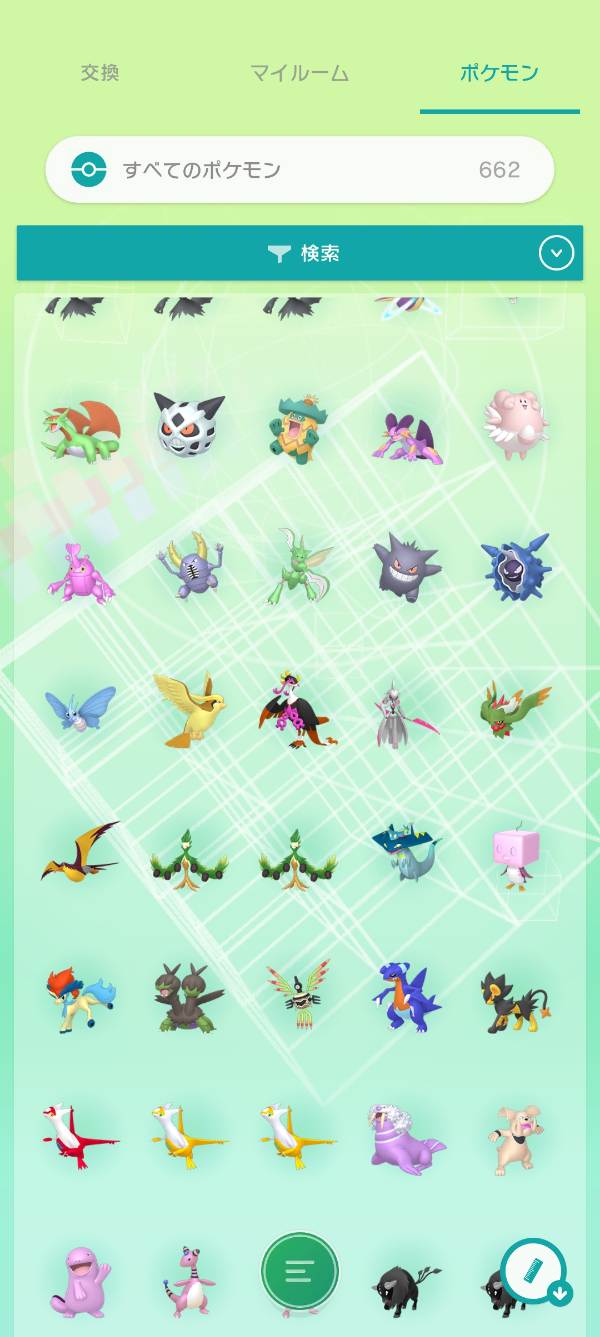600x1337 pixels.
Task: Expand the search options chevron
Action: (556, 253)
